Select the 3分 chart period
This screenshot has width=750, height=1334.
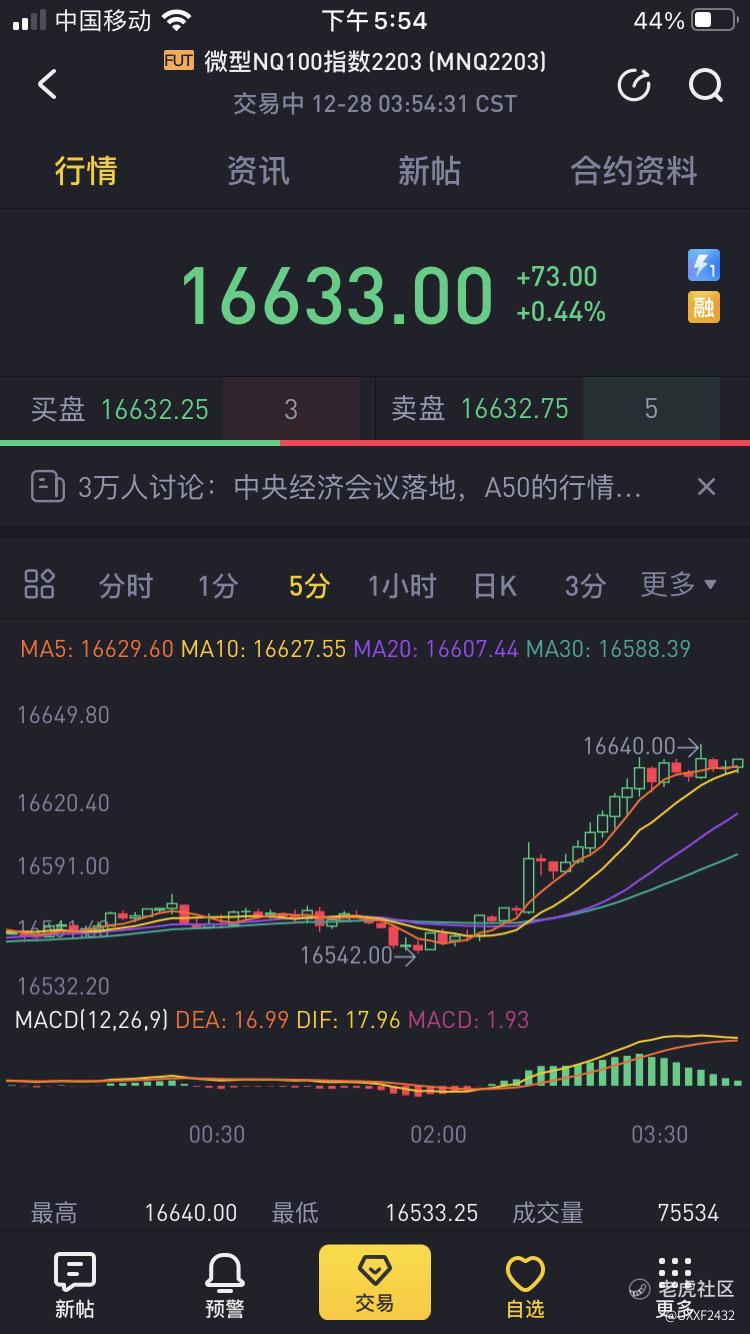click(x=585, y=585)
